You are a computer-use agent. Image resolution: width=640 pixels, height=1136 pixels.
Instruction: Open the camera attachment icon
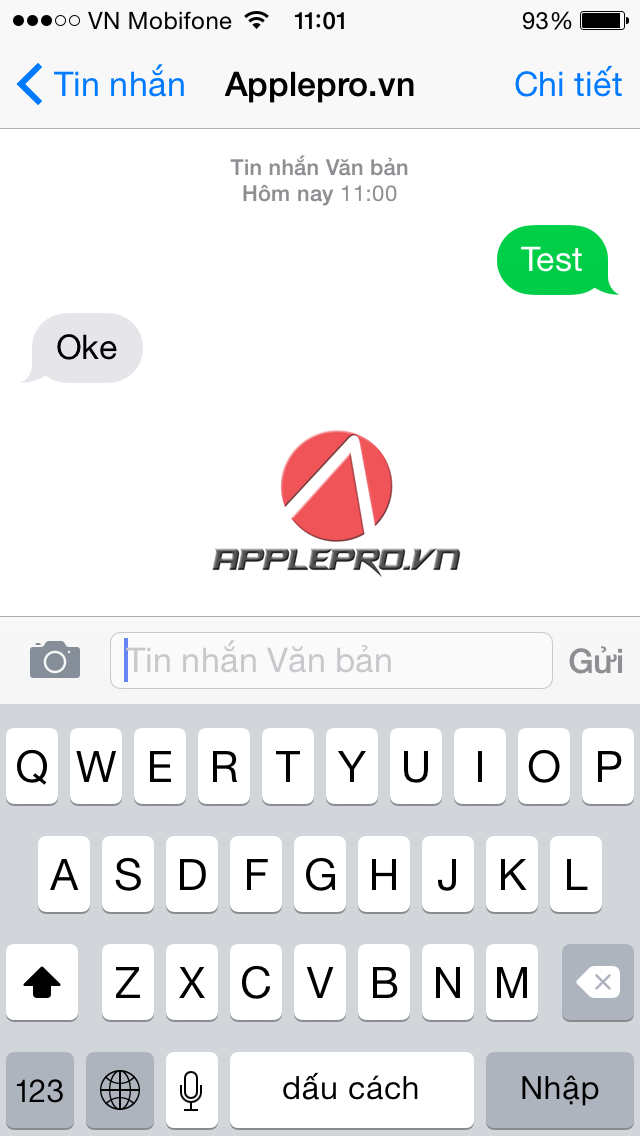55,660
